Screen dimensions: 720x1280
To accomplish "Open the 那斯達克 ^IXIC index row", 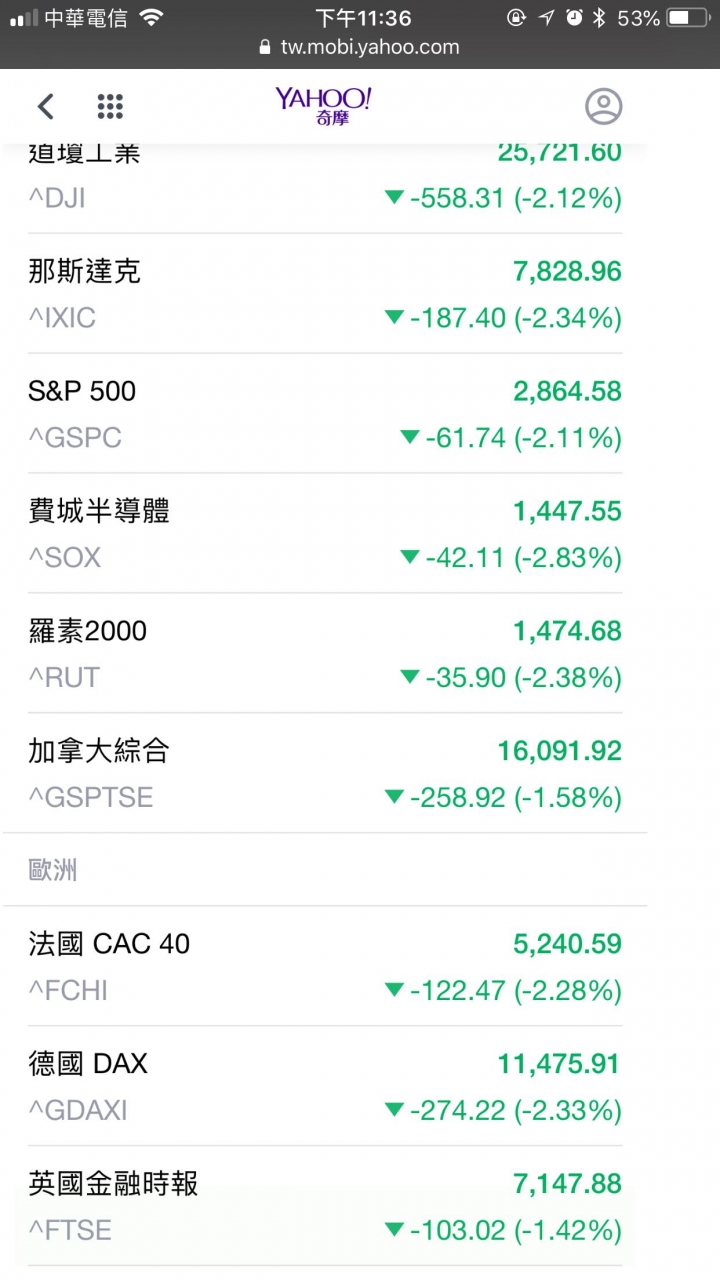I will pyautogui.click(x=325, y=294).
